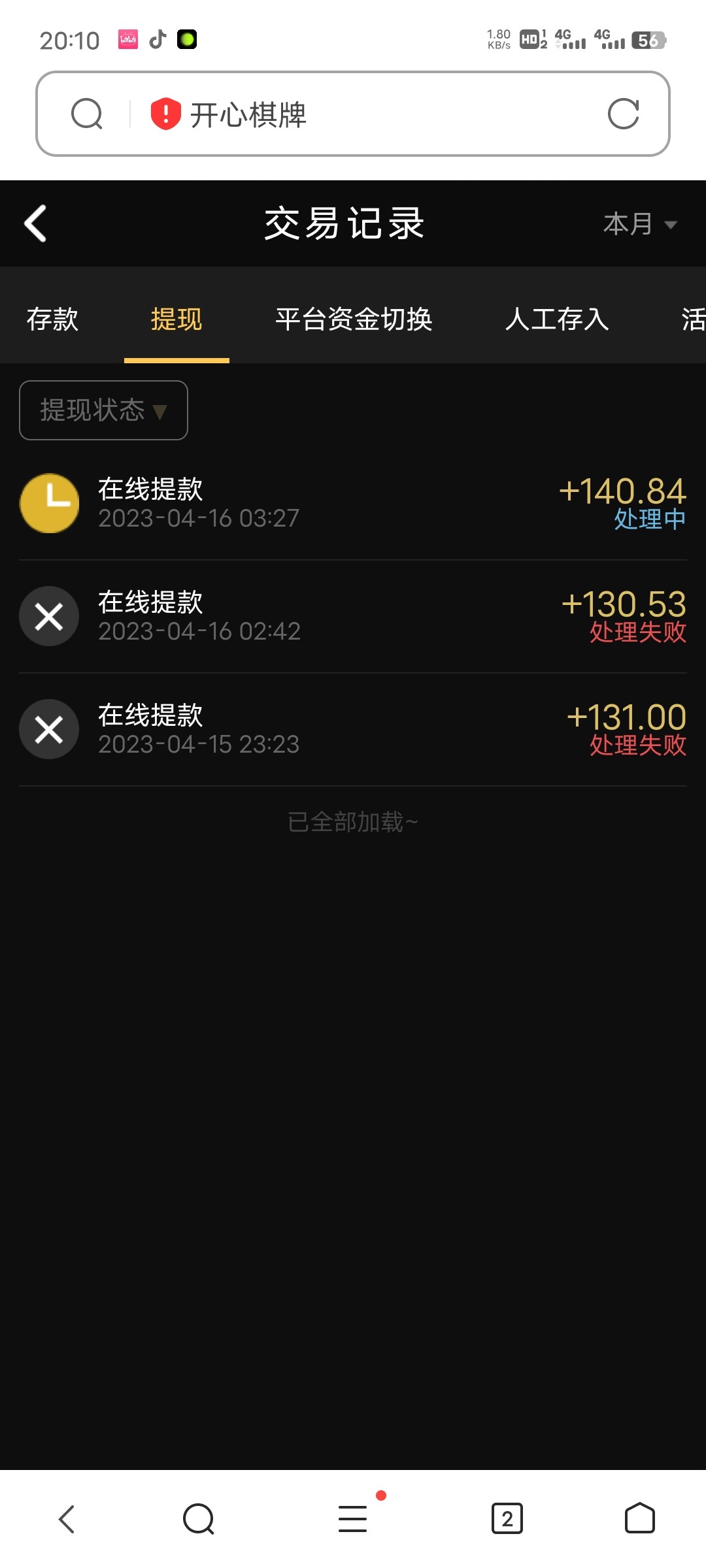Switch to the 存款 tab
This screenshot has width=706, height=1568.
click(x=52, y=319)
